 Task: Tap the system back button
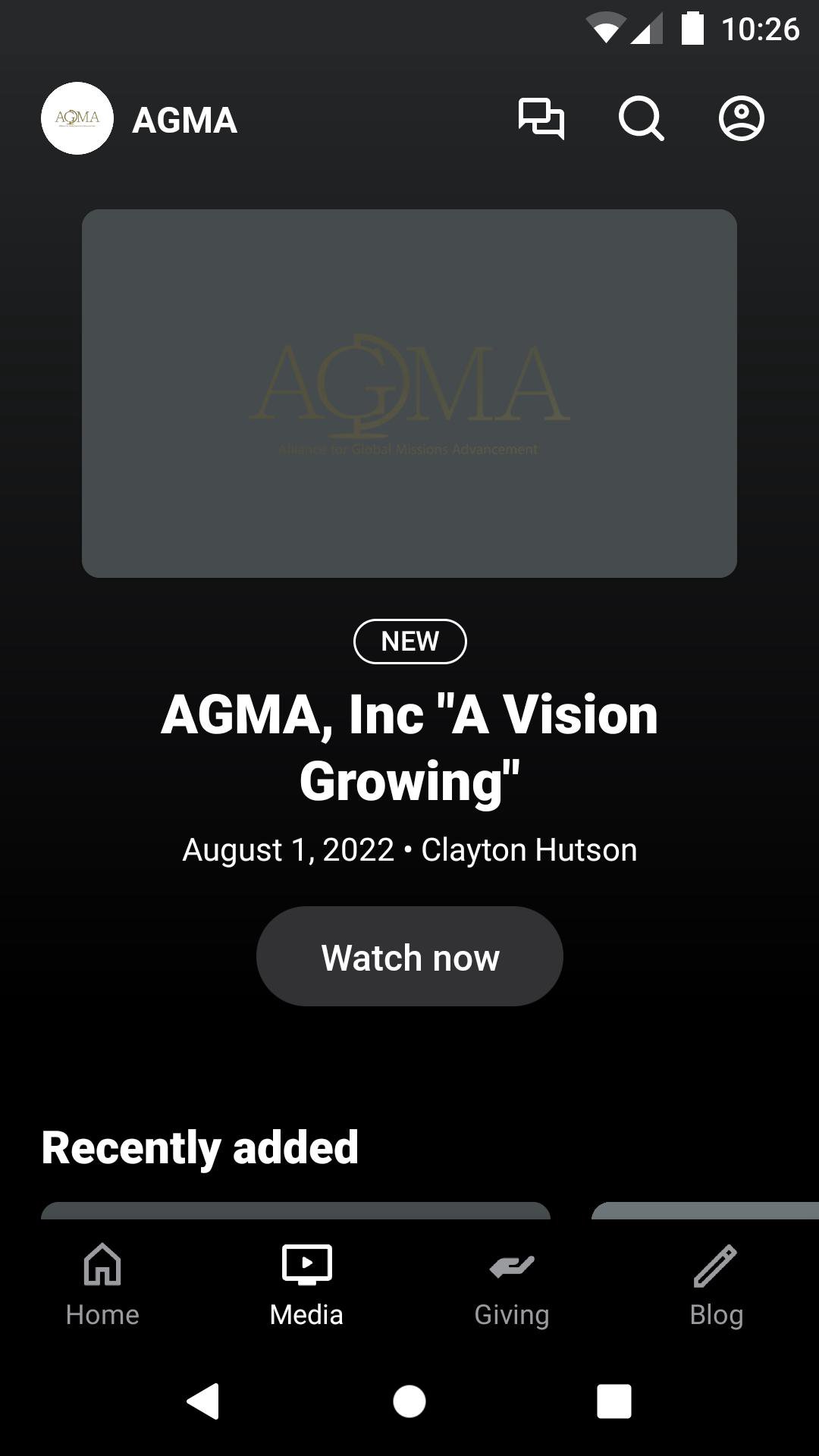203,1401
